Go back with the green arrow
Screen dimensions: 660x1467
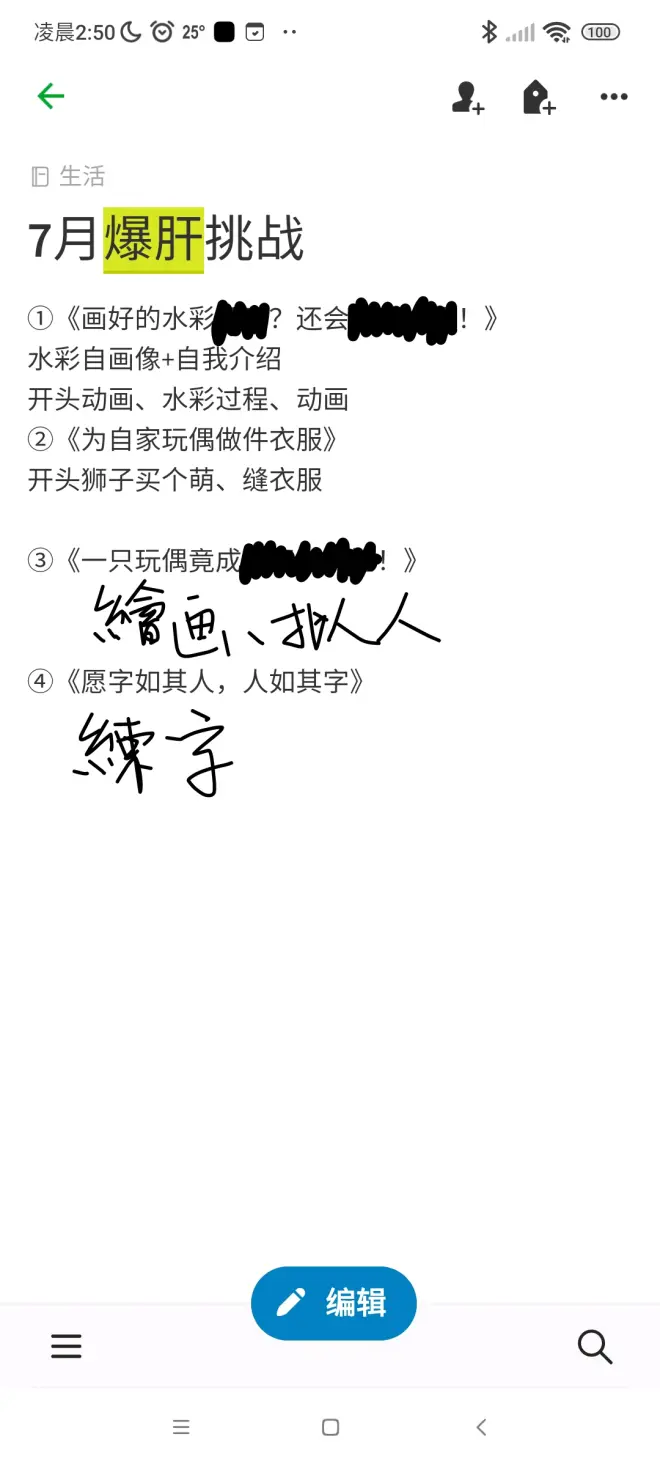[51, 96]
